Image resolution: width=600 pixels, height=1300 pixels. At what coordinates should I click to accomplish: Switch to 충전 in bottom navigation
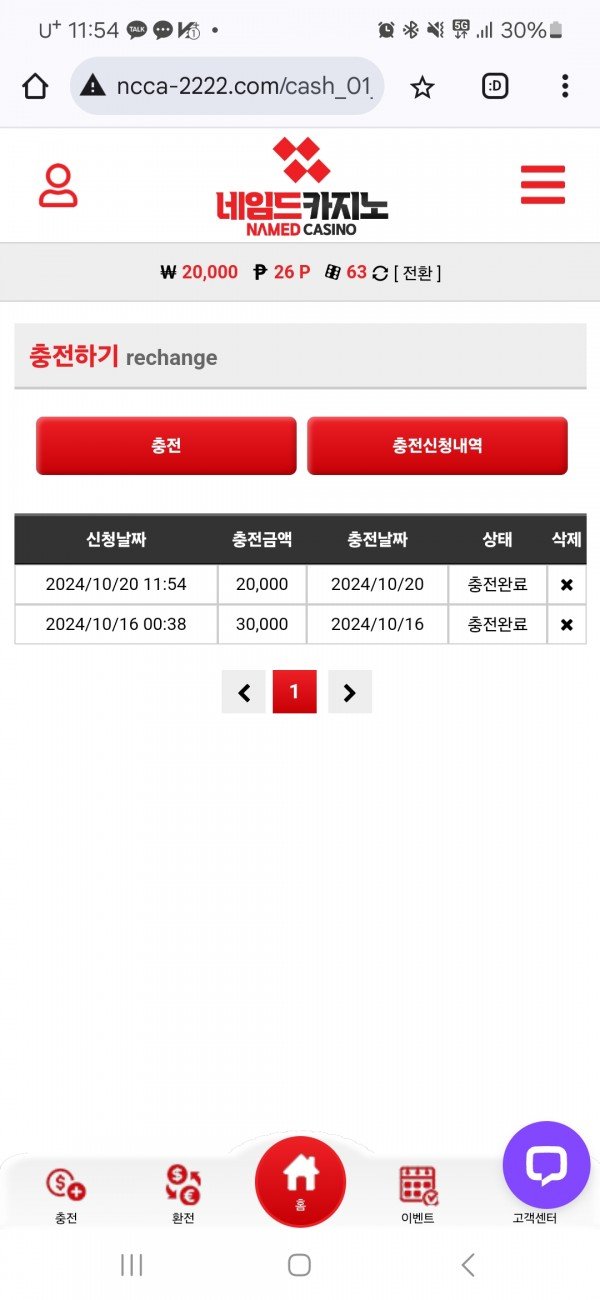(x=66, y=1195)
